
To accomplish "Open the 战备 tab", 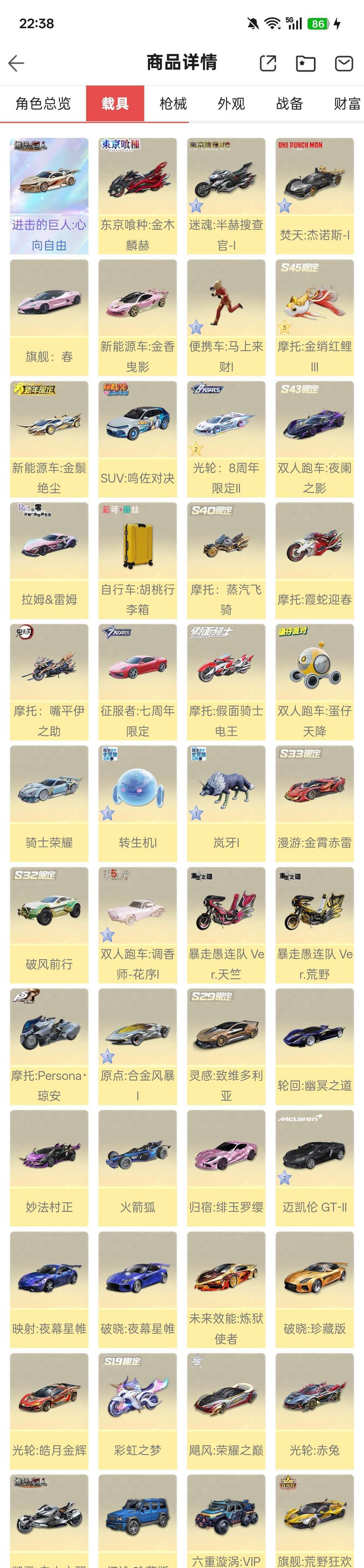I will 289,103.
